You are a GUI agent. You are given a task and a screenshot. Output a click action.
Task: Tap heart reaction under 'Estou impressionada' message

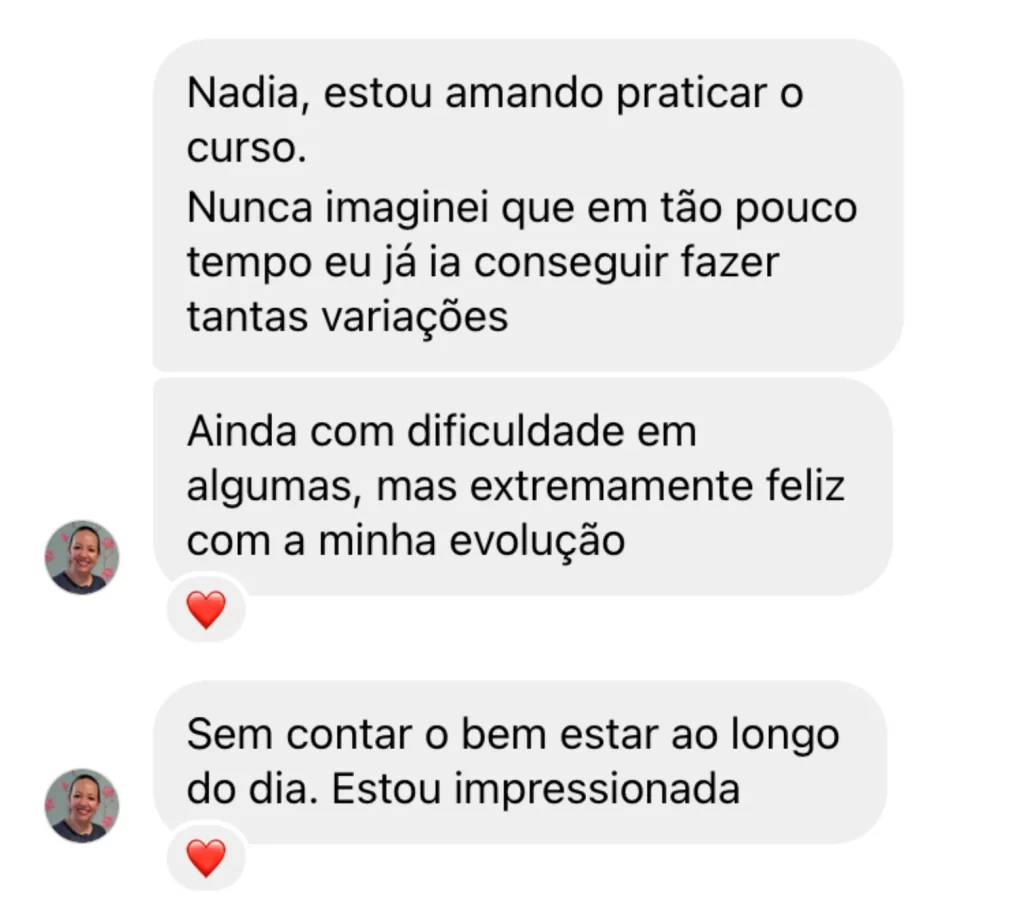(x=206, y=858)
